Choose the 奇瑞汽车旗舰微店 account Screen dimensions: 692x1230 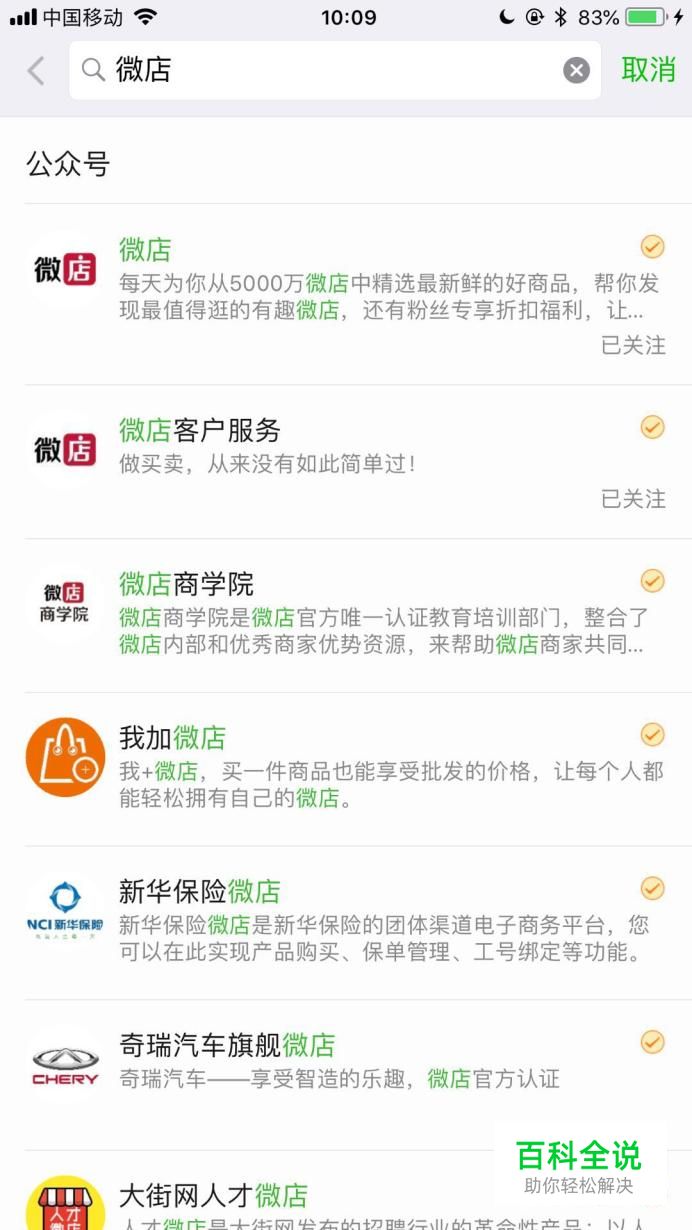pyautogui.click(x=346, y=1075)
